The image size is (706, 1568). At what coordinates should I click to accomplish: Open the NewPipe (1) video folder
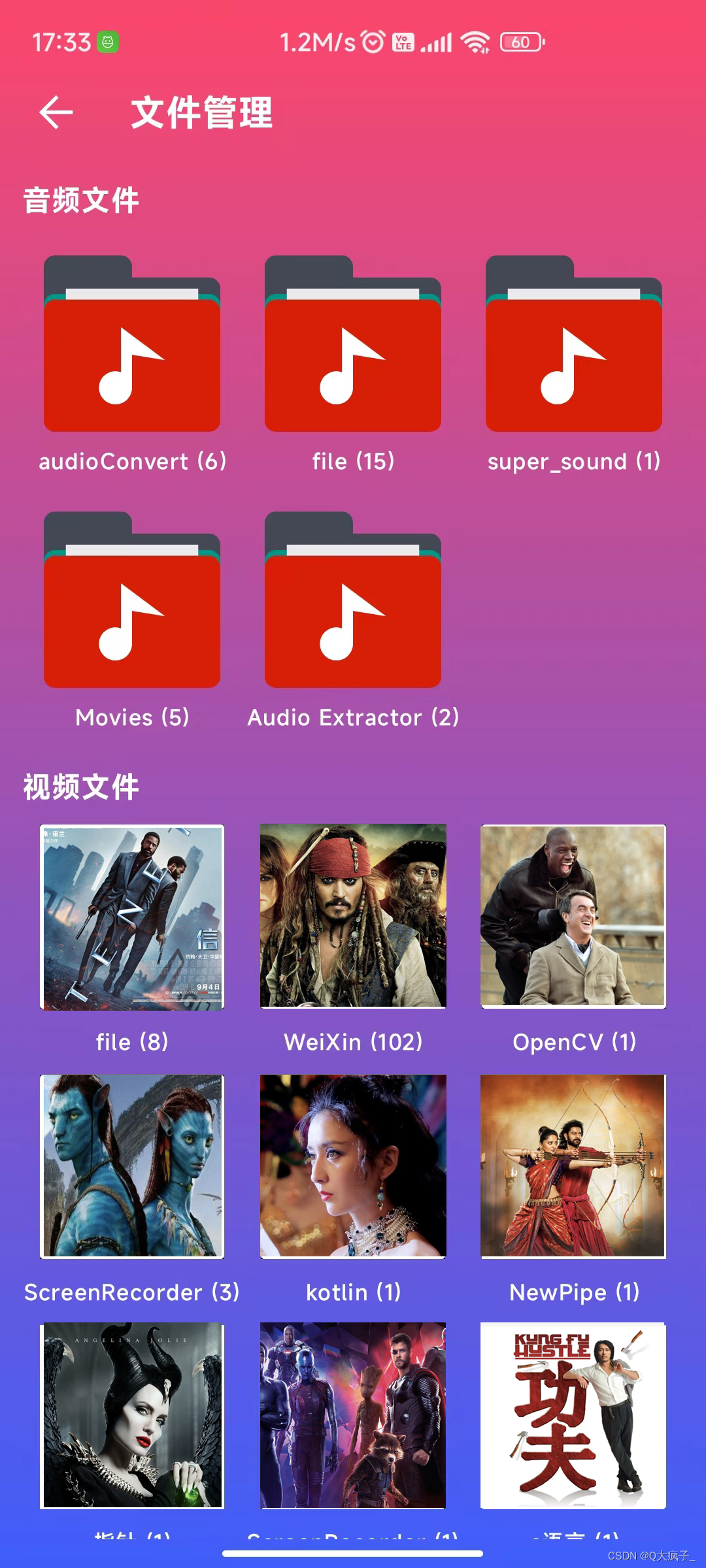coord(573,1166)
